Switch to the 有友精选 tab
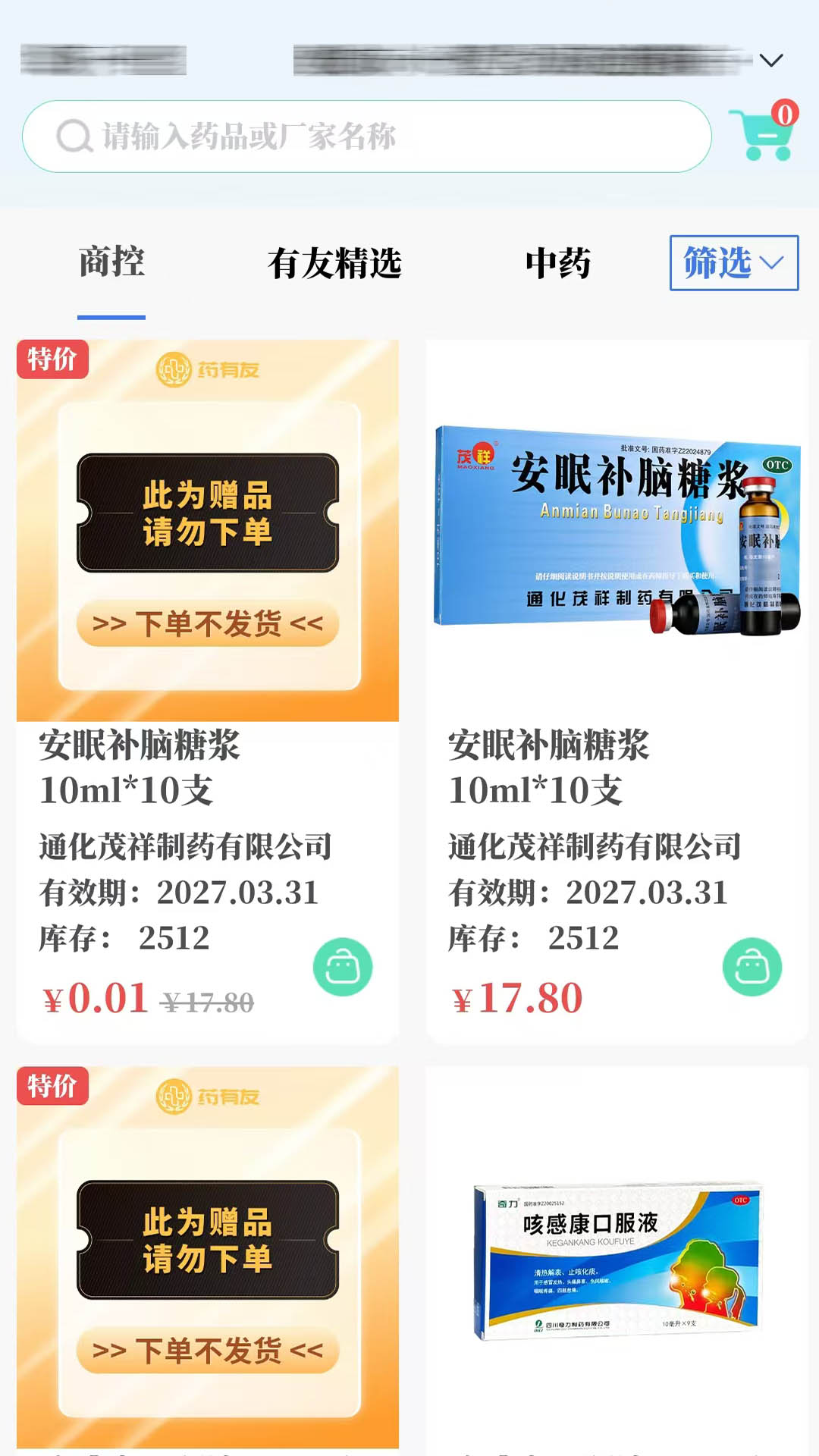Screen dimensions: 819x1456 334,263
